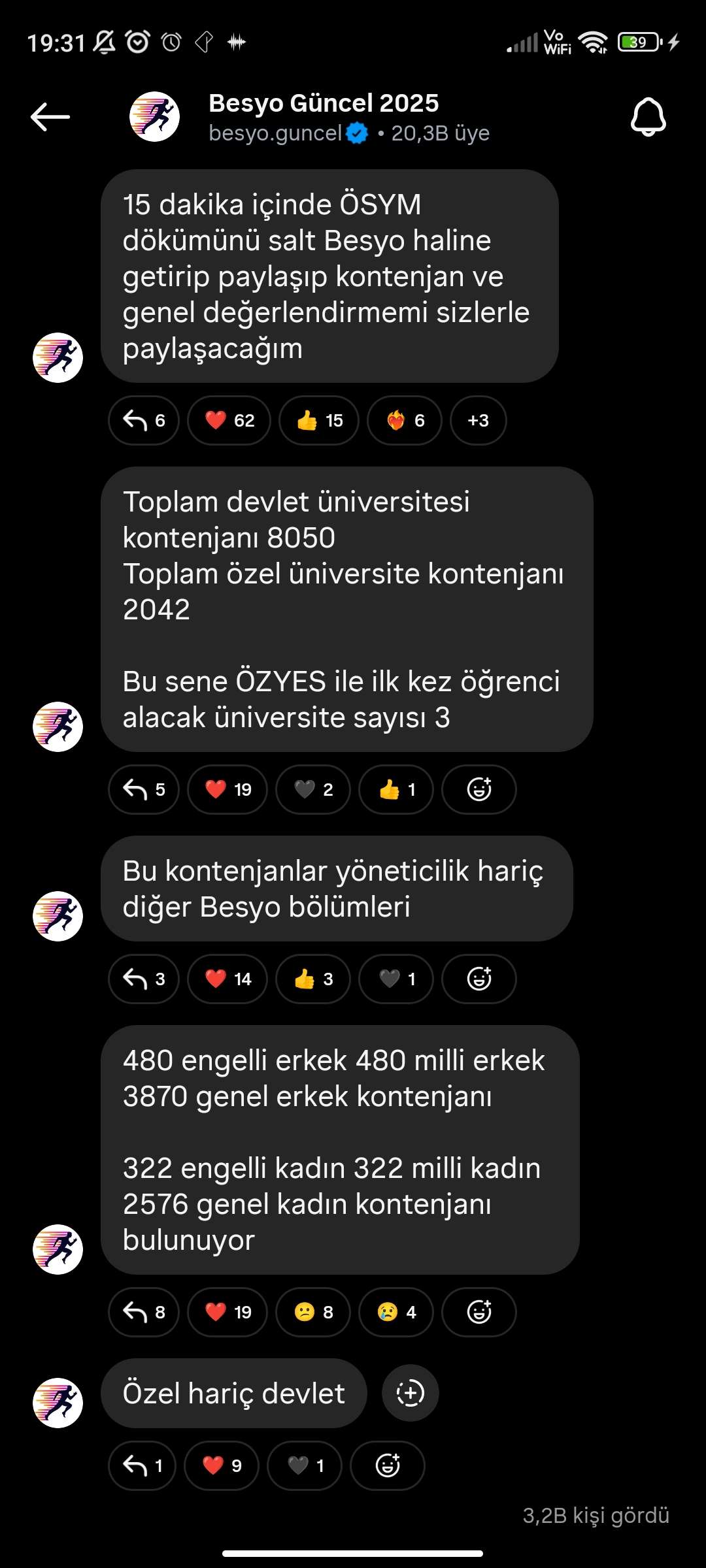Open Besyo Güncel 2025 channel info
706x1568 pixels.
323,117
